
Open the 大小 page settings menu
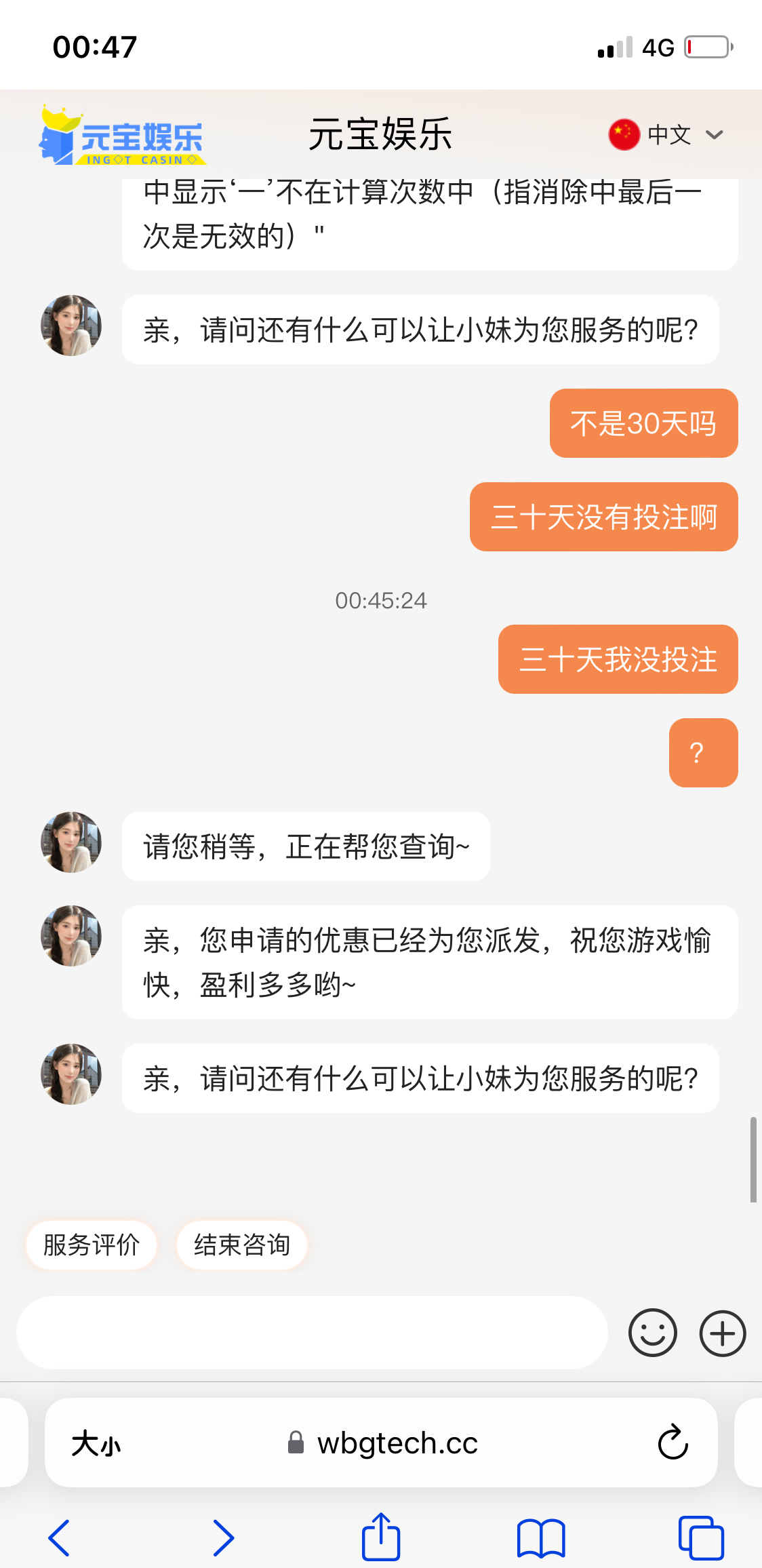tap(96, 1443)
